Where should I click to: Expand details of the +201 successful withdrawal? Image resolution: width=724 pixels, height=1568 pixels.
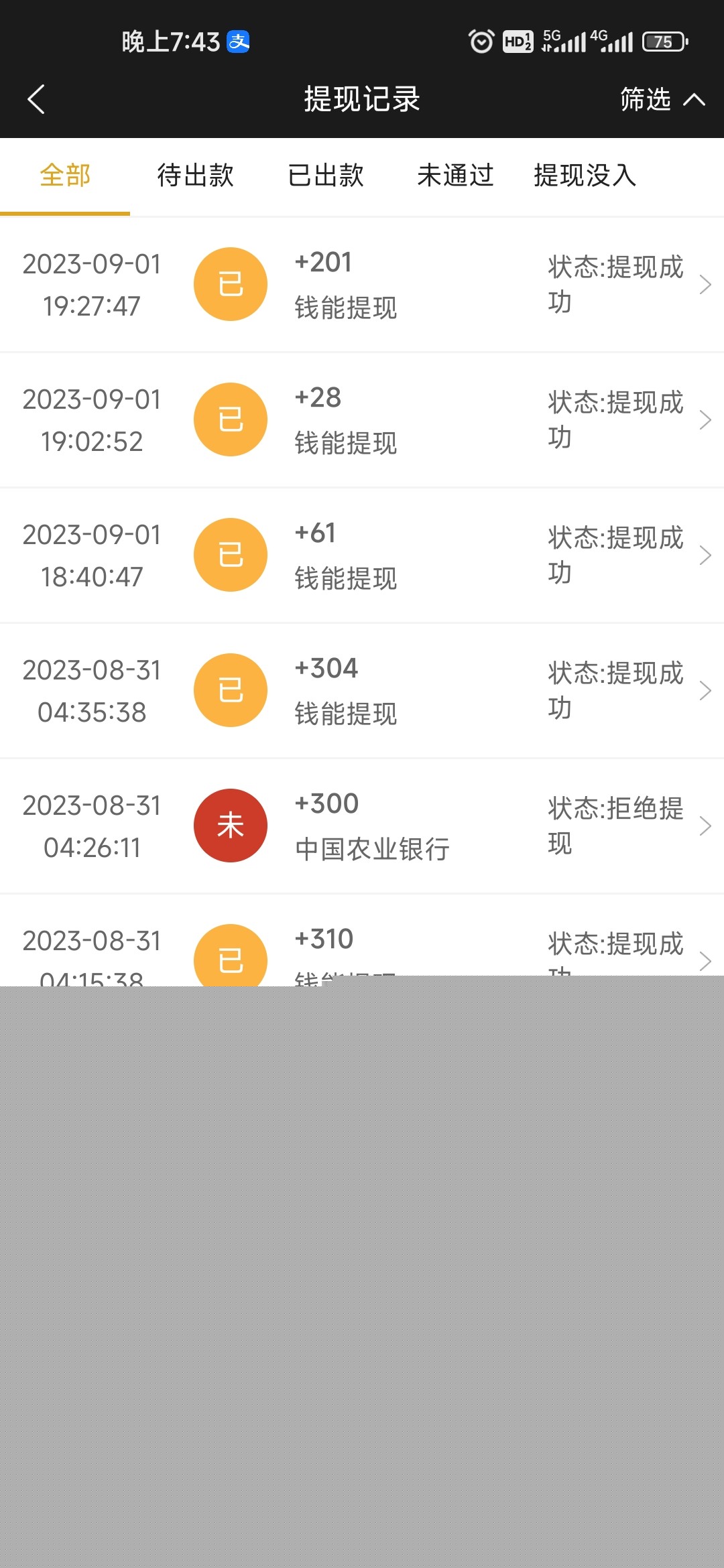point(706,284)
